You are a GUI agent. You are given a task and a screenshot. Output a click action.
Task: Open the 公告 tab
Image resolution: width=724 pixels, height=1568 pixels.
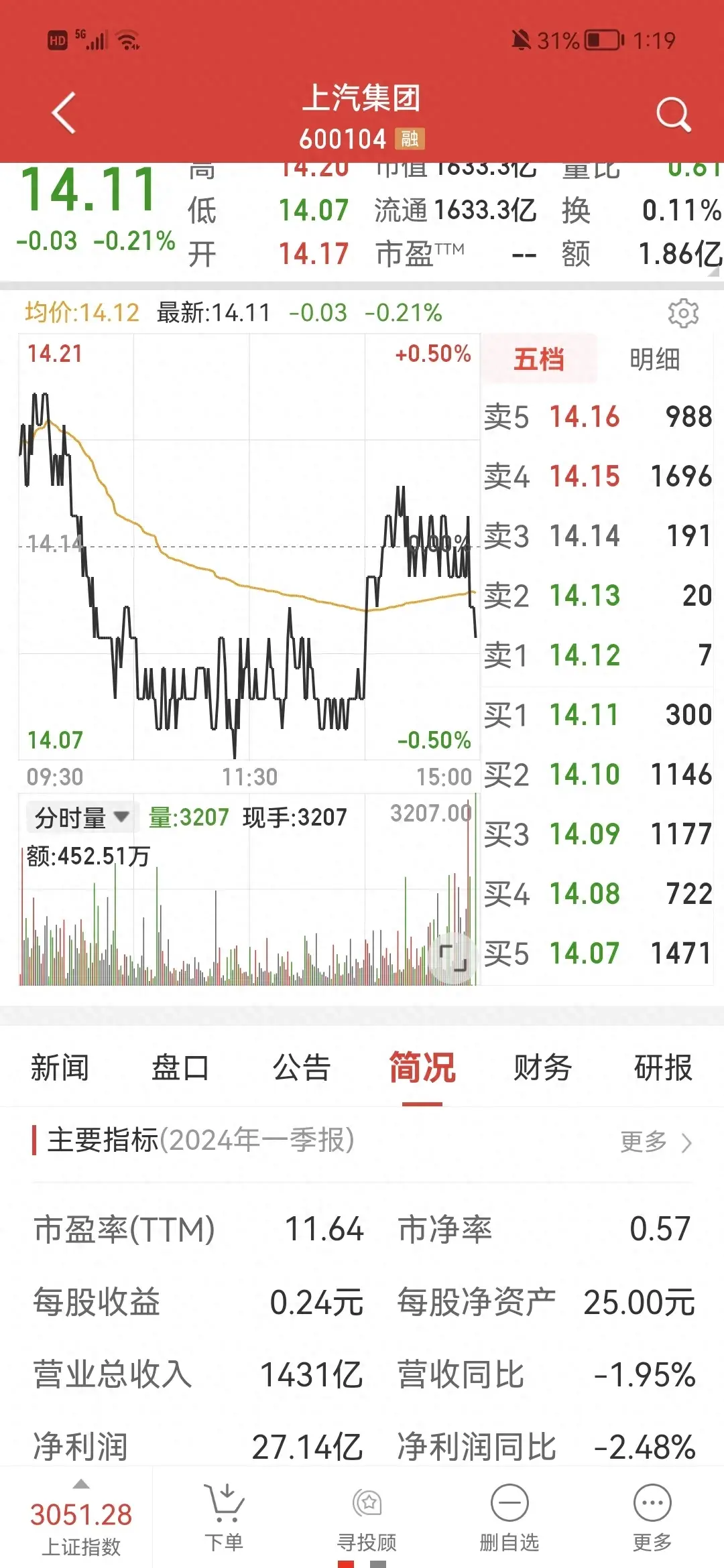pyautogui.click(x=302, y=1067)
